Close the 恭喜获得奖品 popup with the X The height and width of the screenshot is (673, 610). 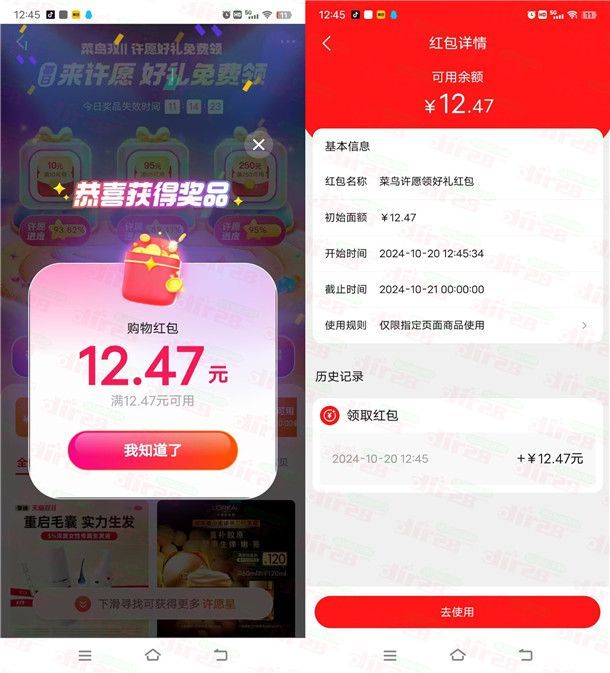click(259, 145)
